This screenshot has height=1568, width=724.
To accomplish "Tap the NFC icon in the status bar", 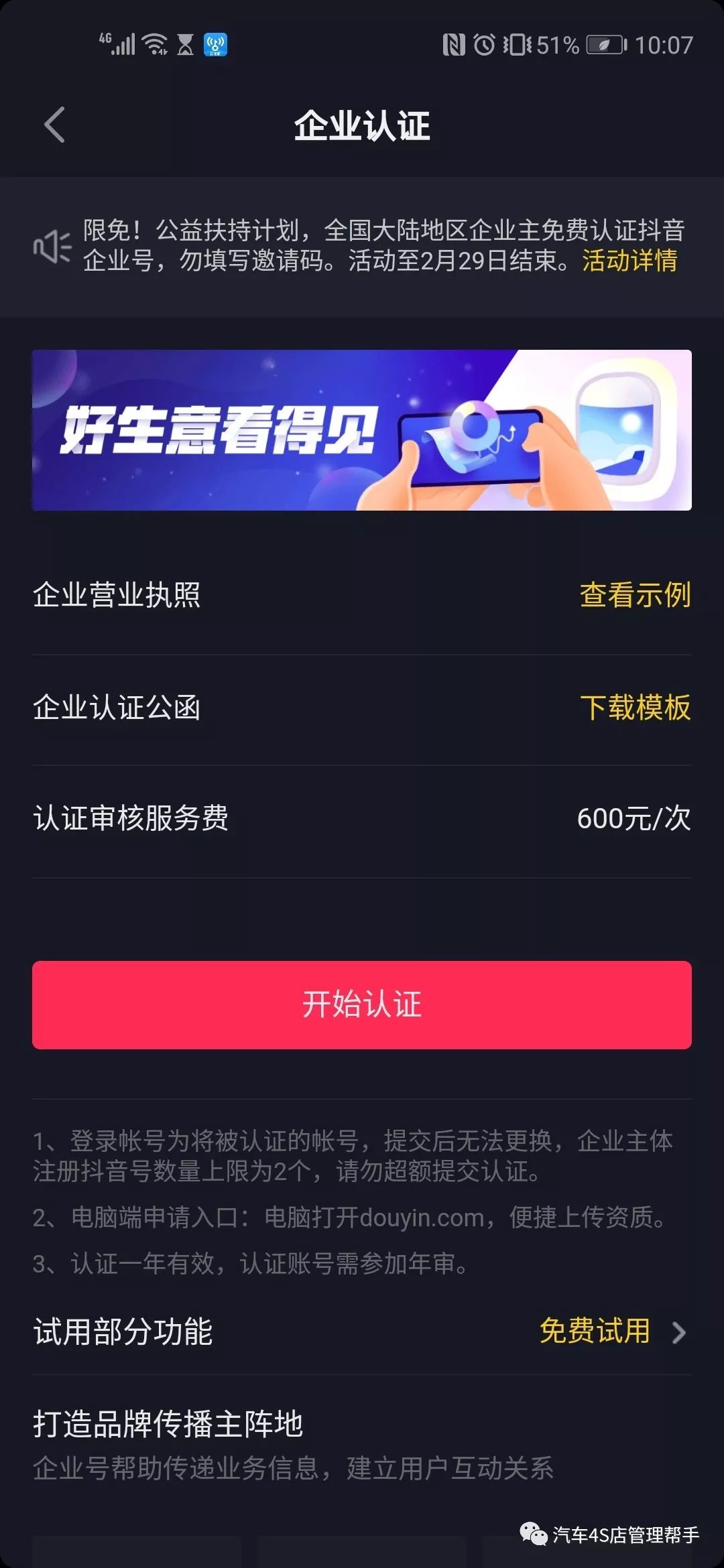I will pos(455,44).
